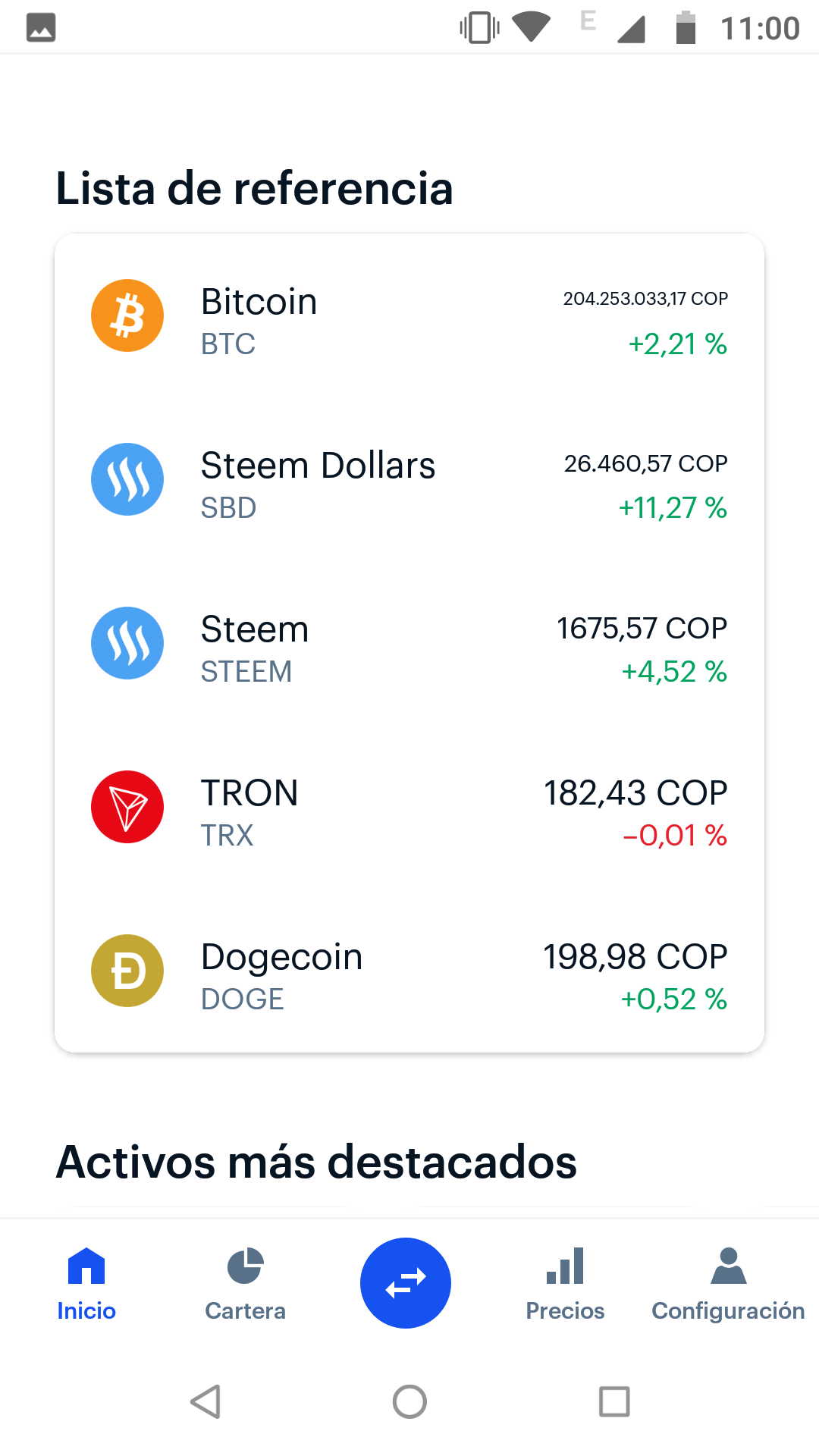819x1456 pixels.
Task: Open the Bitcoin row
Action: click(x=409, y=315)
